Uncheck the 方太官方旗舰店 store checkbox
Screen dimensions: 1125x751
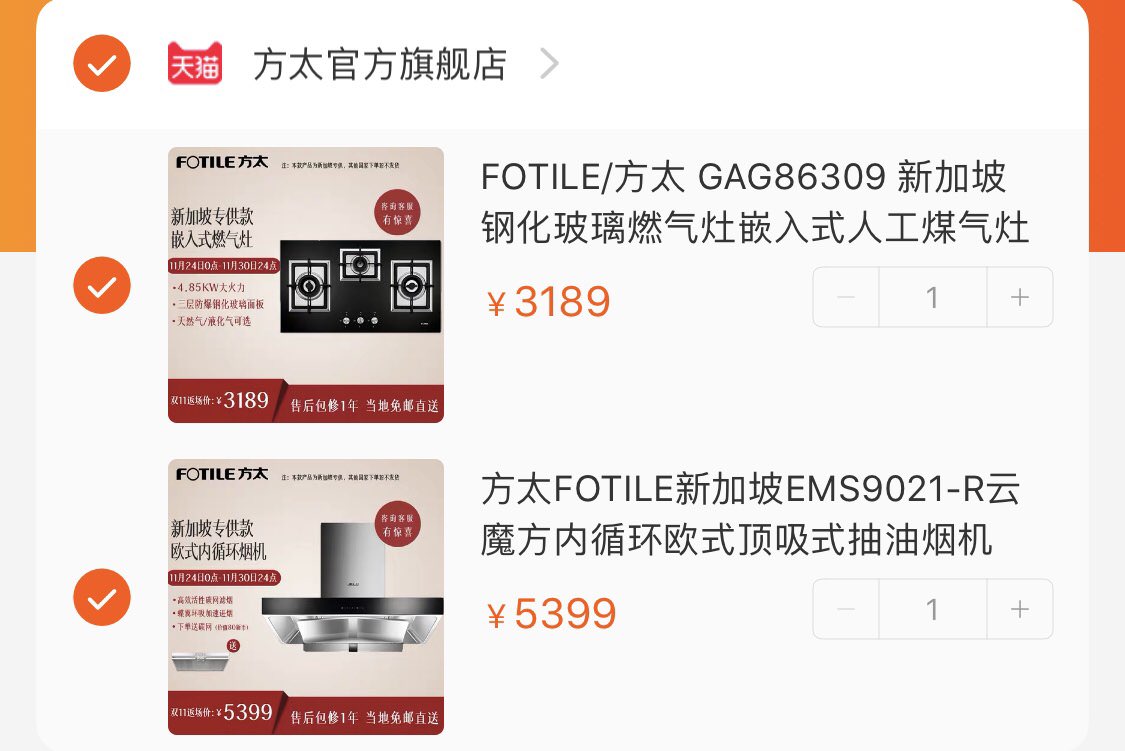pyautogui.click(x=102, y=64)
